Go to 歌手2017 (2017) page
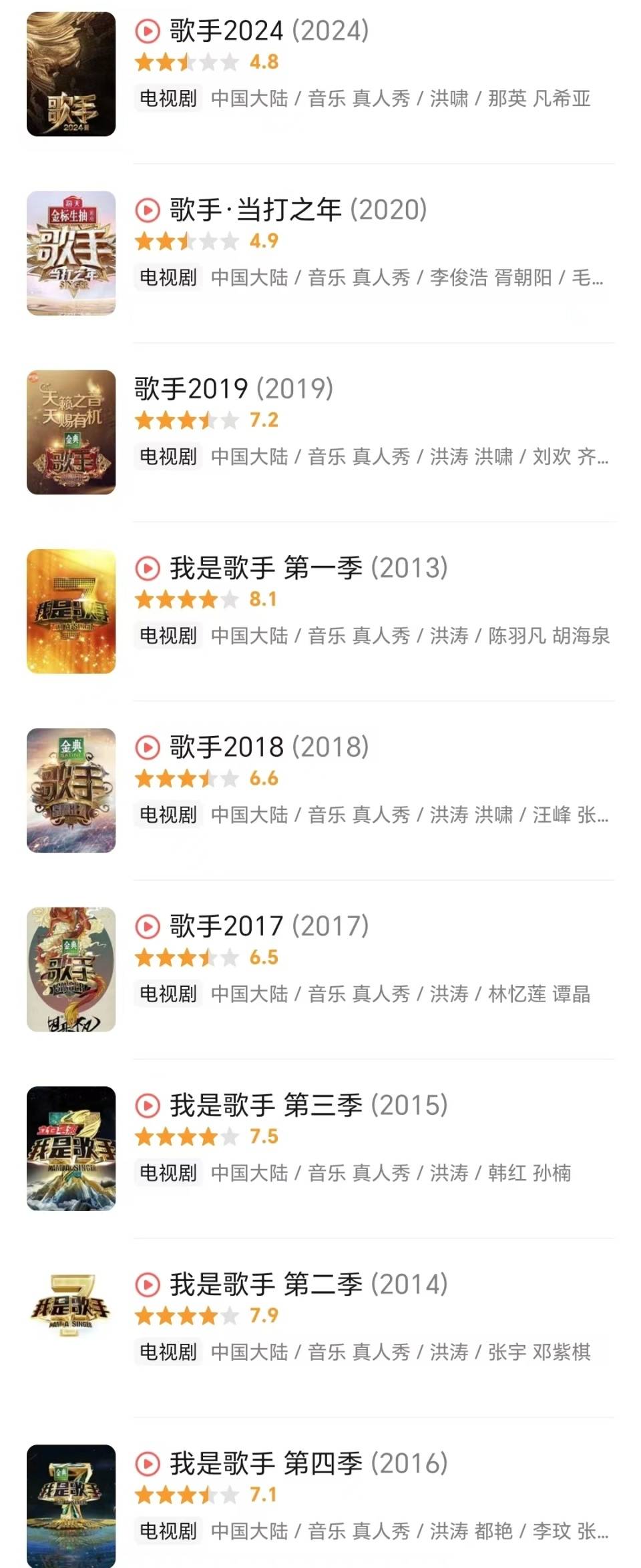Image resolution: width=641 pixels, height=1568 pixels. click(x=268, y=926)
